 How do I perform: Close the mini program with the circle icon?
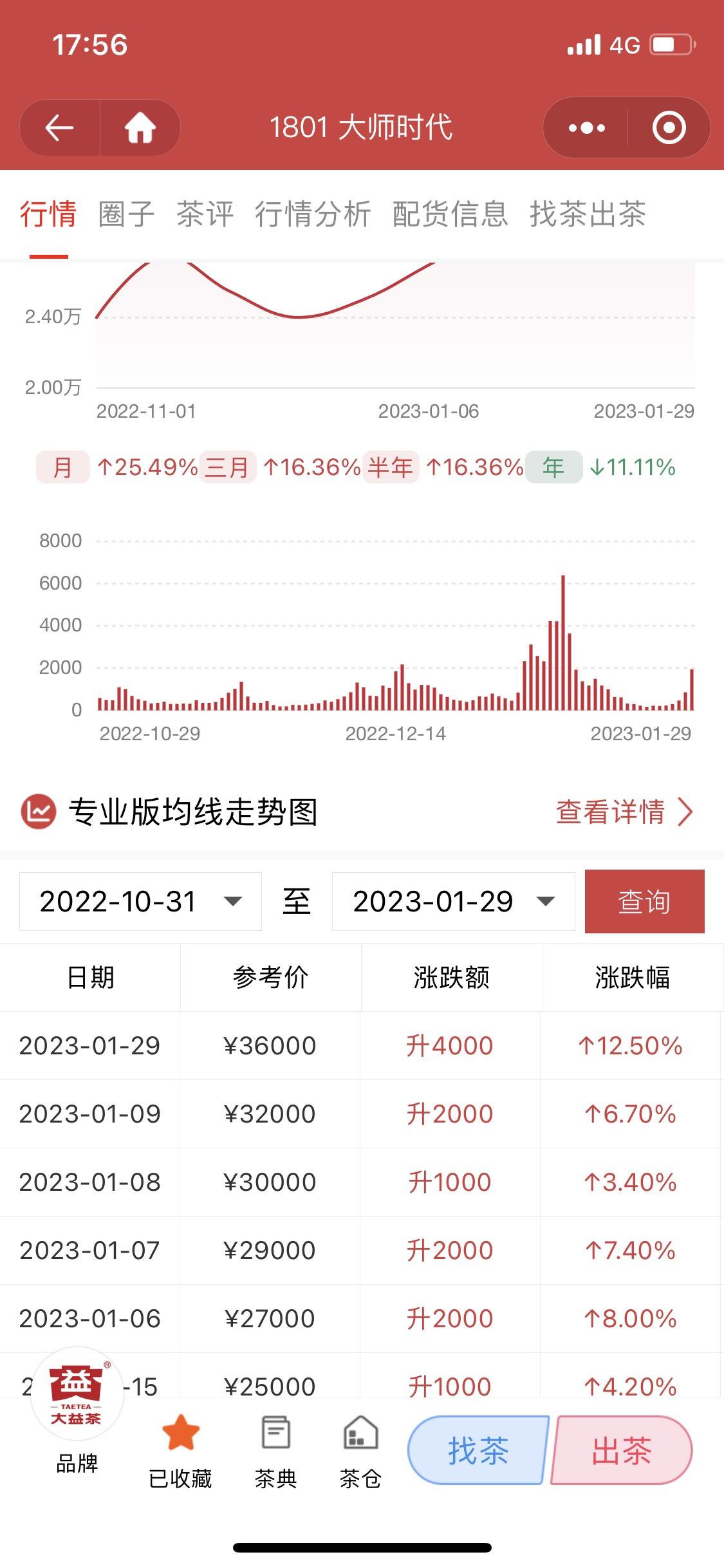tap(669, 127)
